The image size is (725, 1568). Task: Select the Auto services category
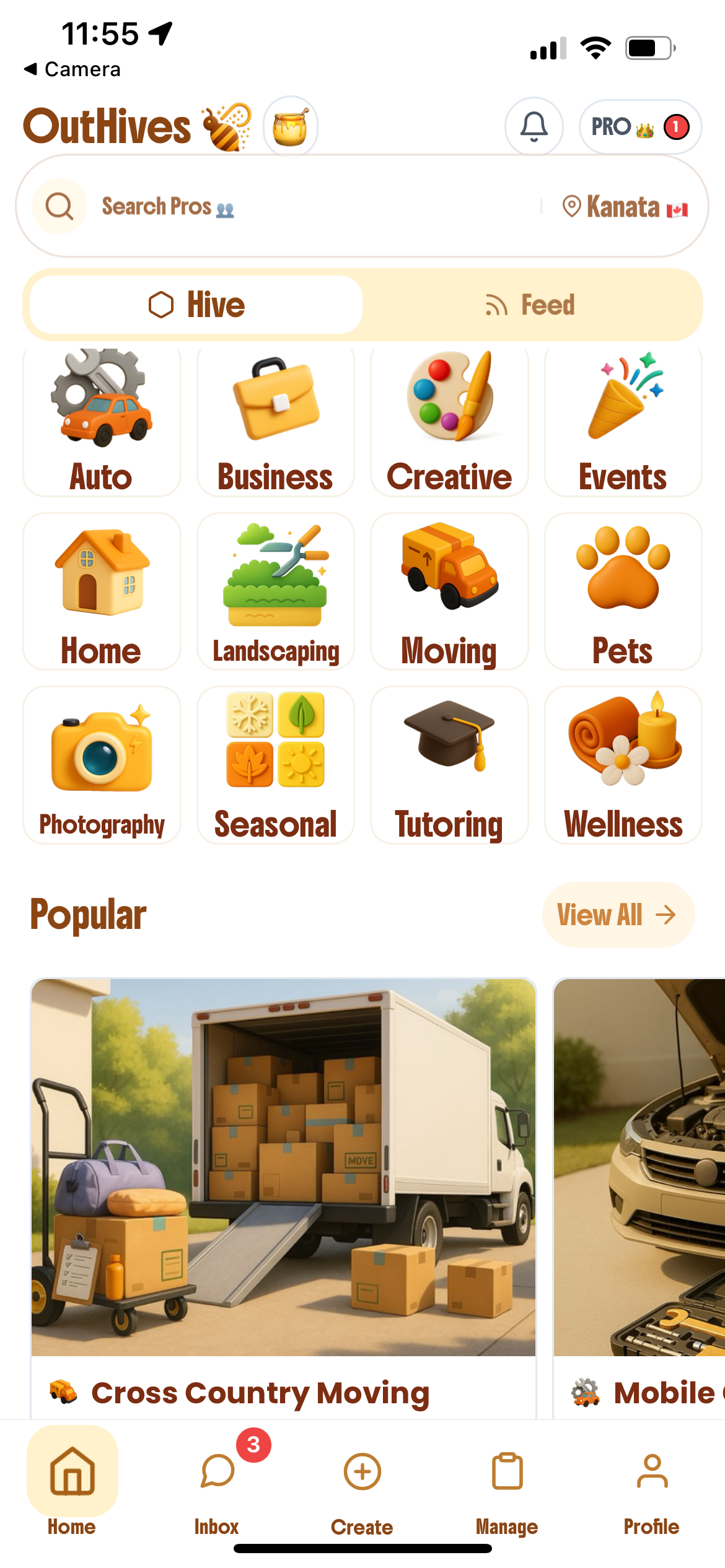[x=101, y=421]
